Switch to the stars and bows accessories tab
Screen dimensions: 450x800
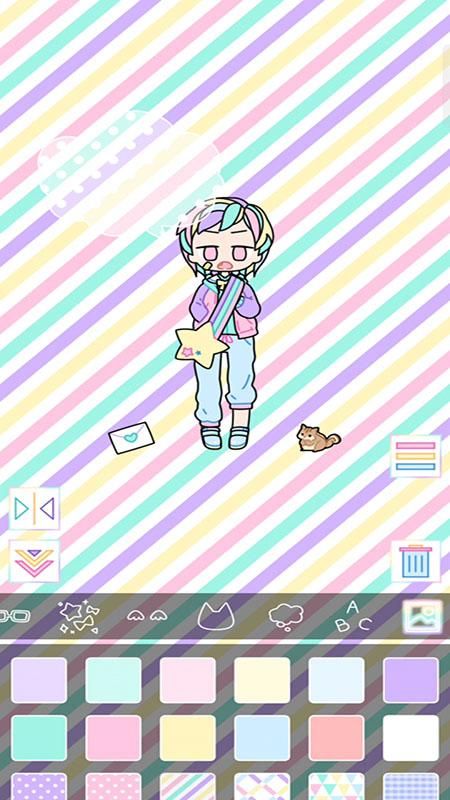(79, 617)
